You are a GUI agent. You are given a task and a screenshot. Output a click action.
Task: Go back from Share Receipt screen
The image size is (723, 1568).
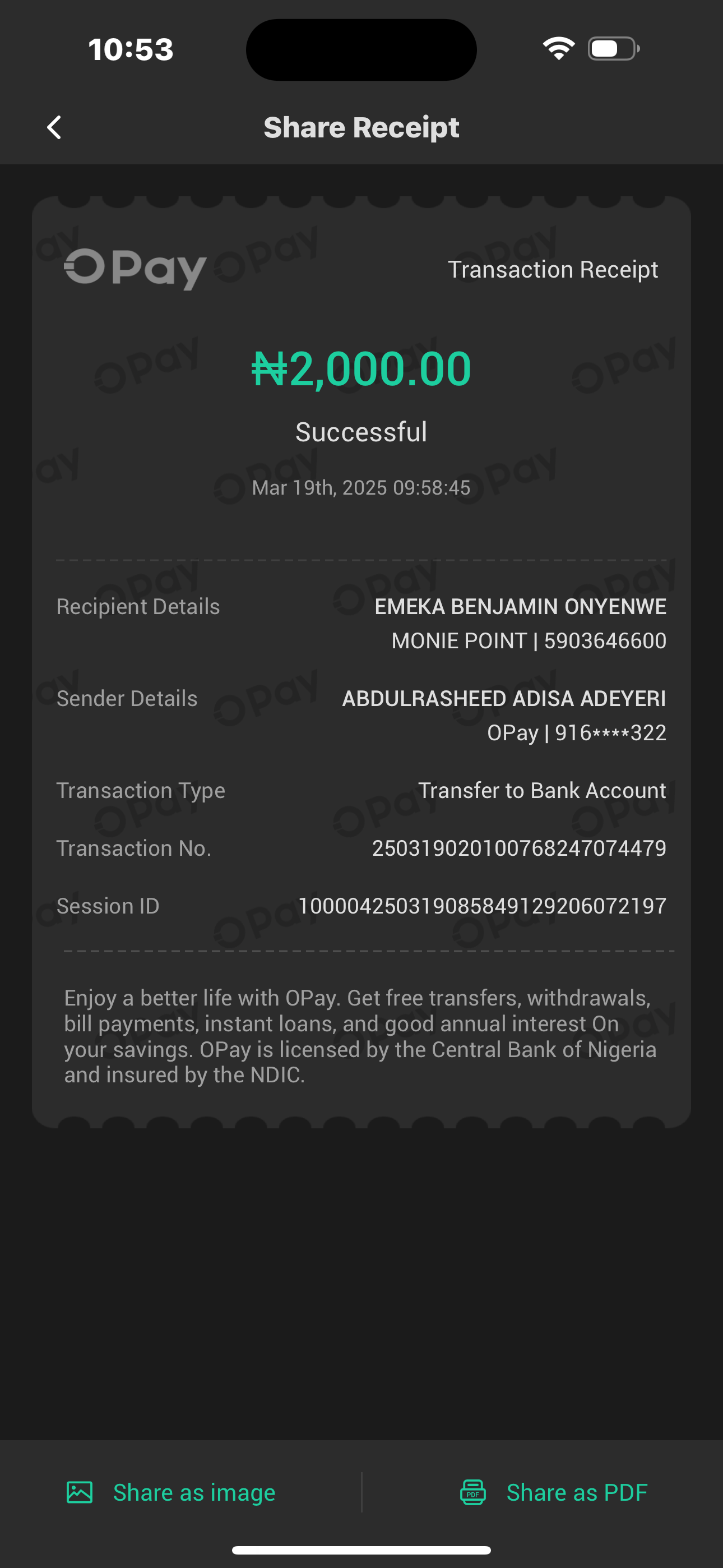coord(54,127)
